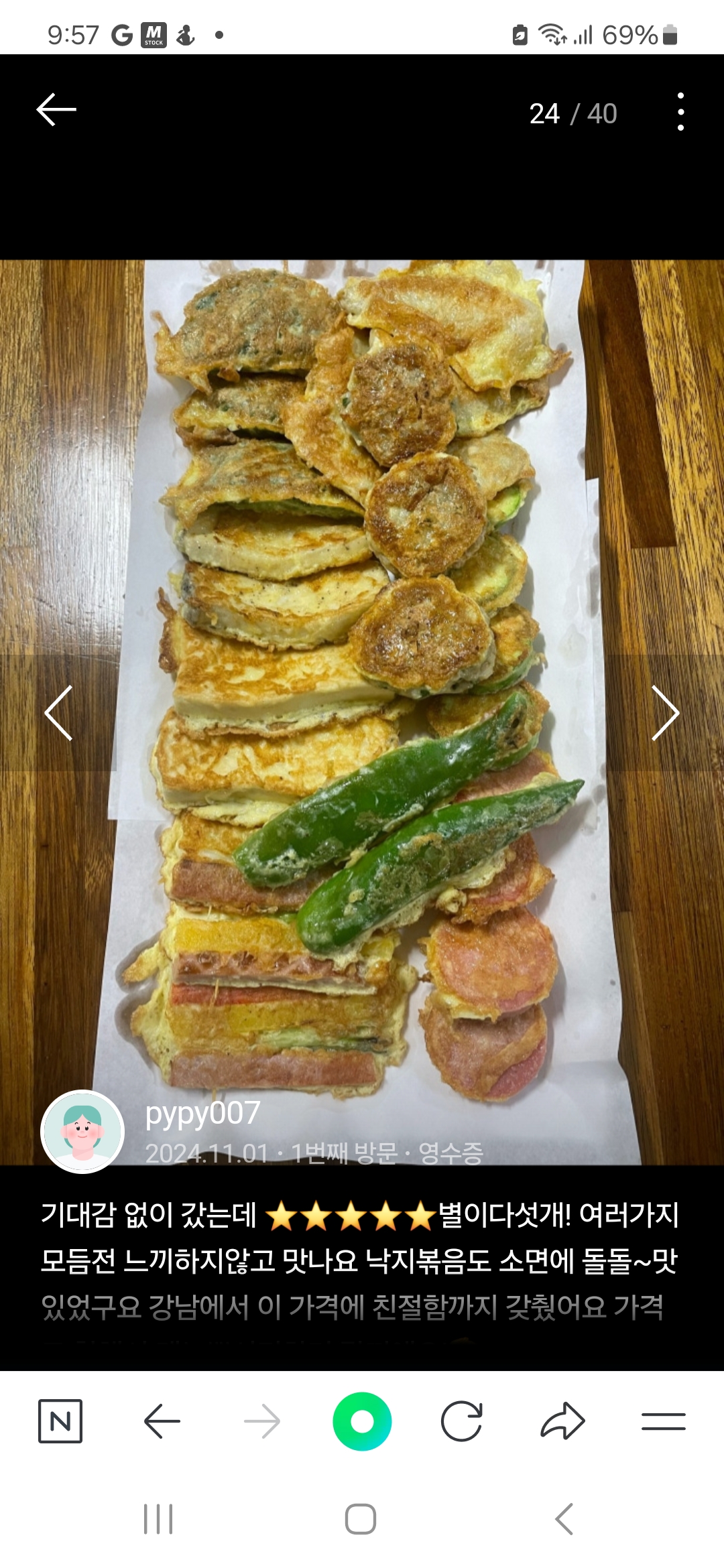Go to previous page in browser toolbar

pos(162,1421)
